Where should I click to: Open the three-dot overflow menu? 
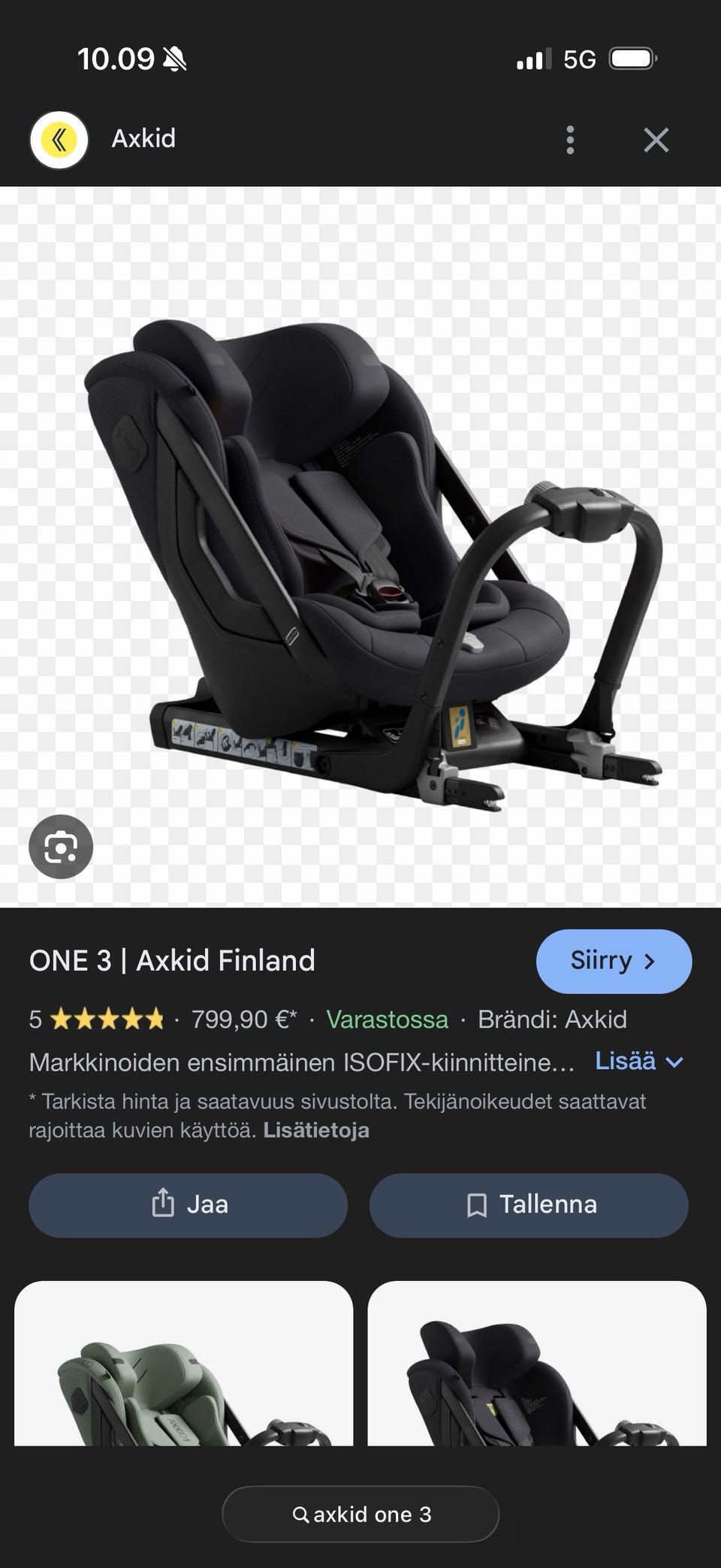(570, 140)
